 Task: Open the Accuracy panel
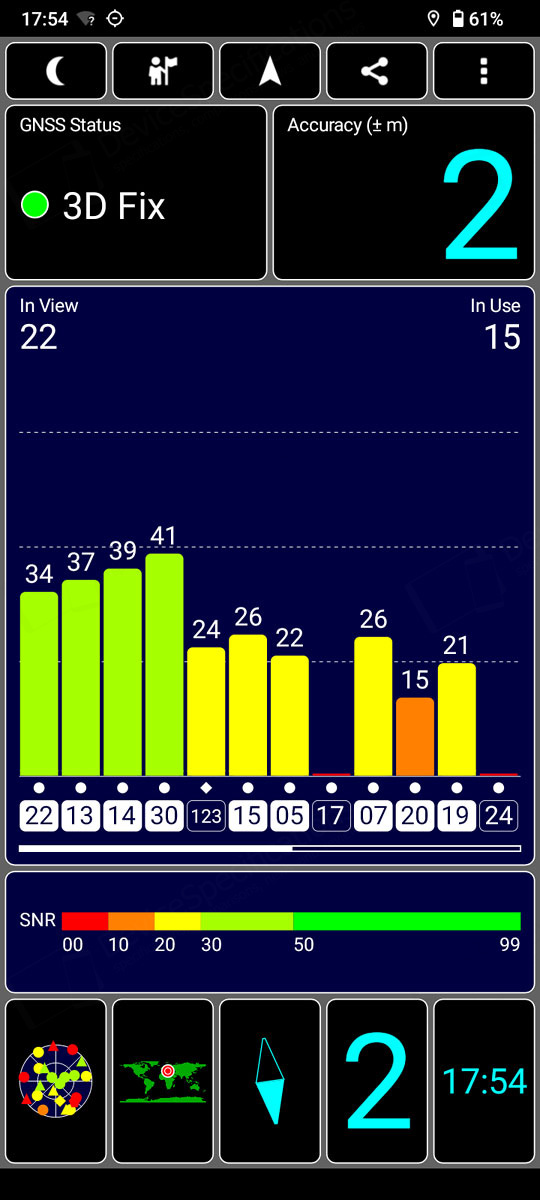coord(404,193)
